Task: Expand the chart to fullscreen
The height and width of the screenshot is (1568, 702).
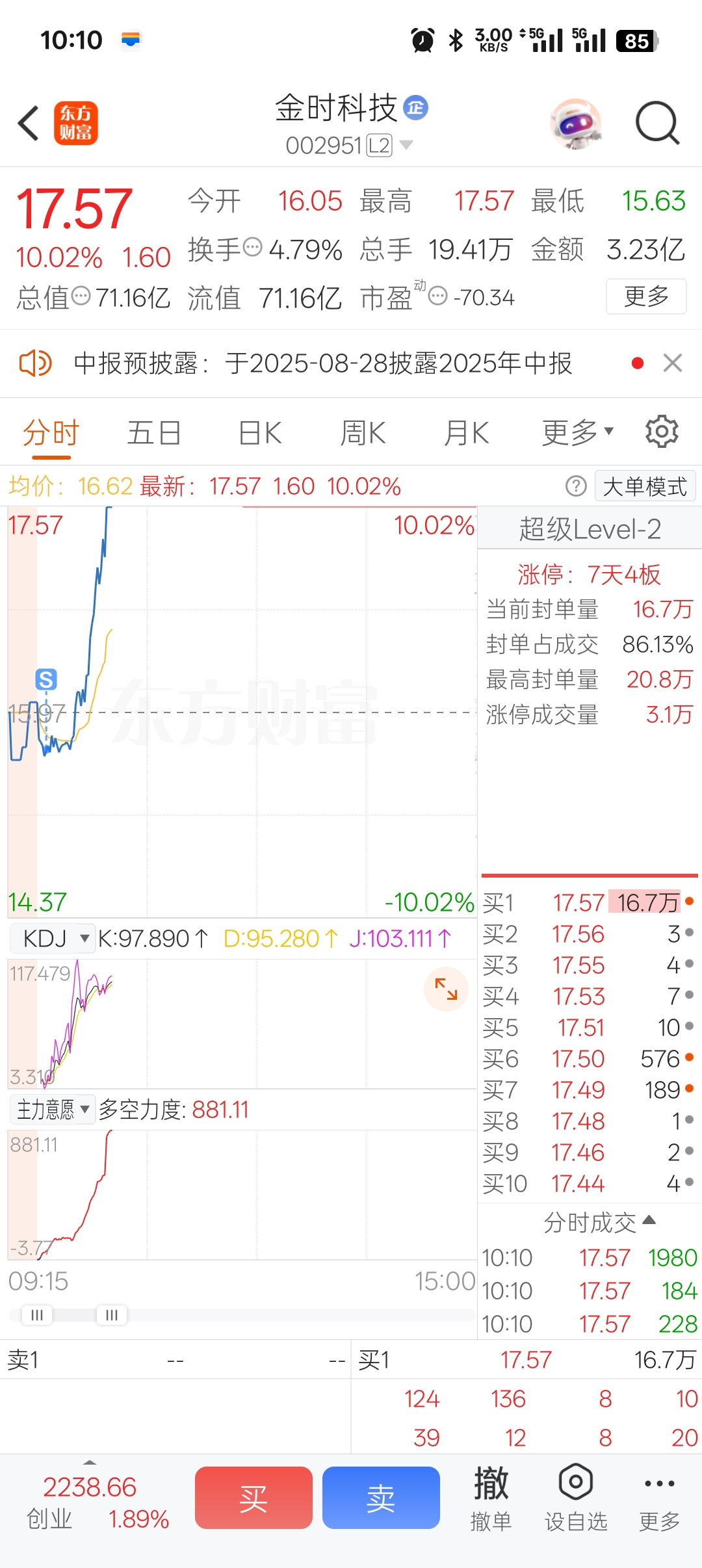Action: click(446, 989)
